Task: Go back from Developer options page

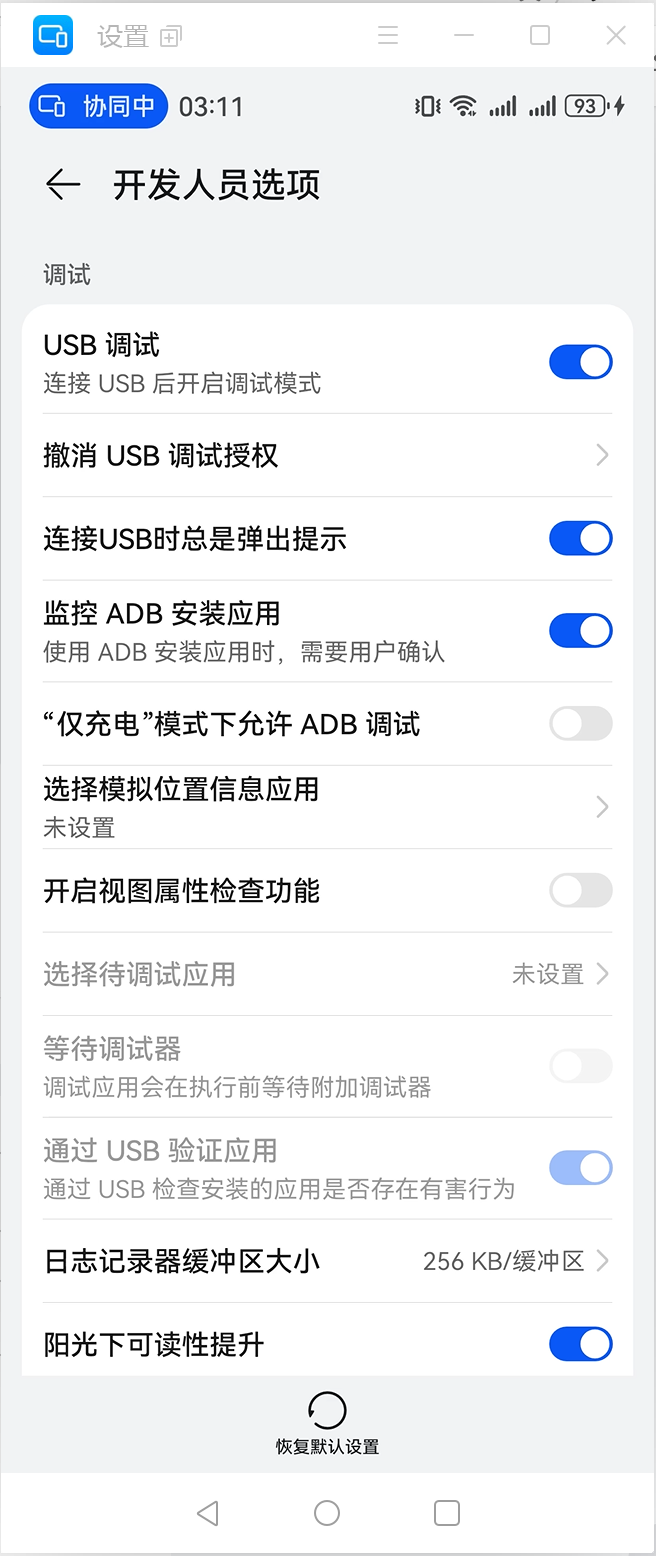Action: point(62,185)
